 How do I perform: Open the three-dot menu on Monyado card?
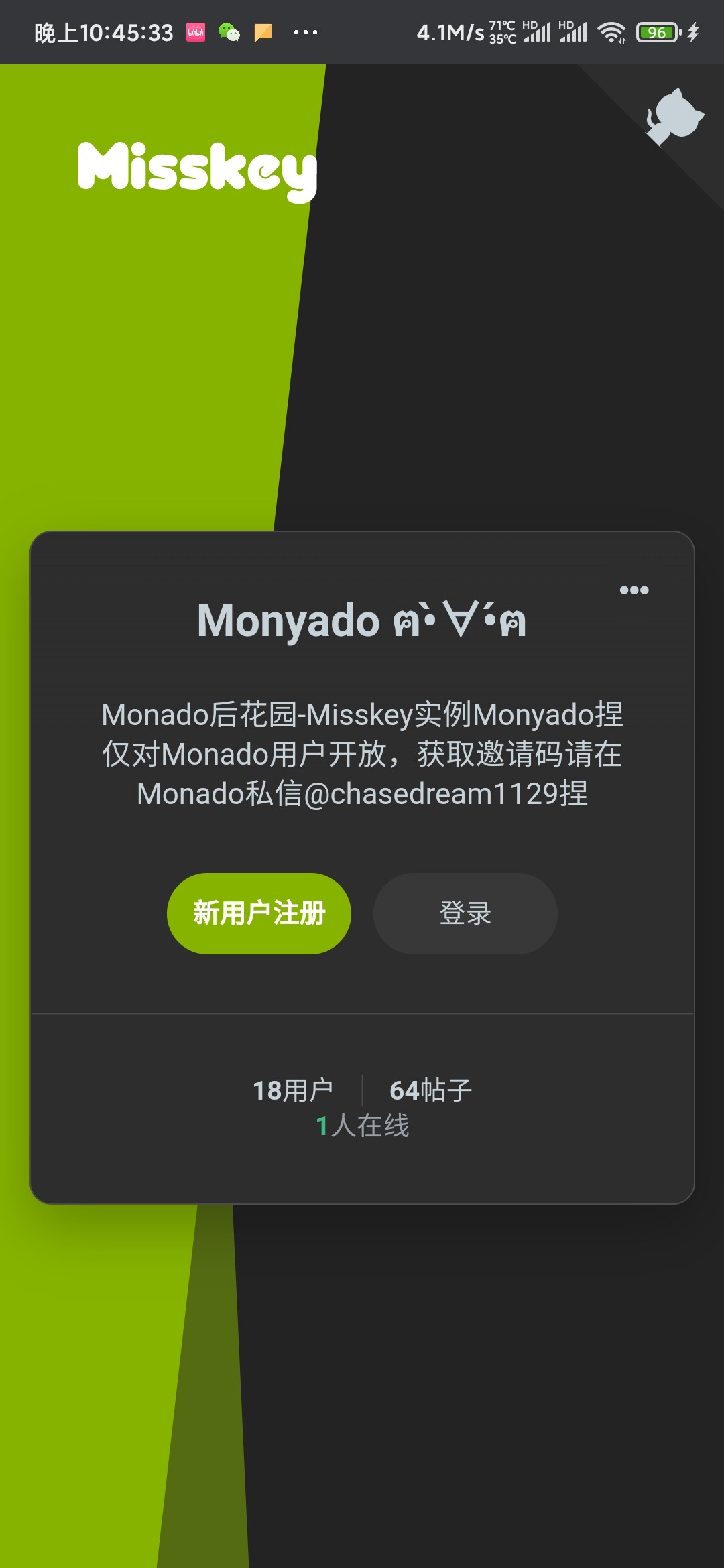pos(634,590)
